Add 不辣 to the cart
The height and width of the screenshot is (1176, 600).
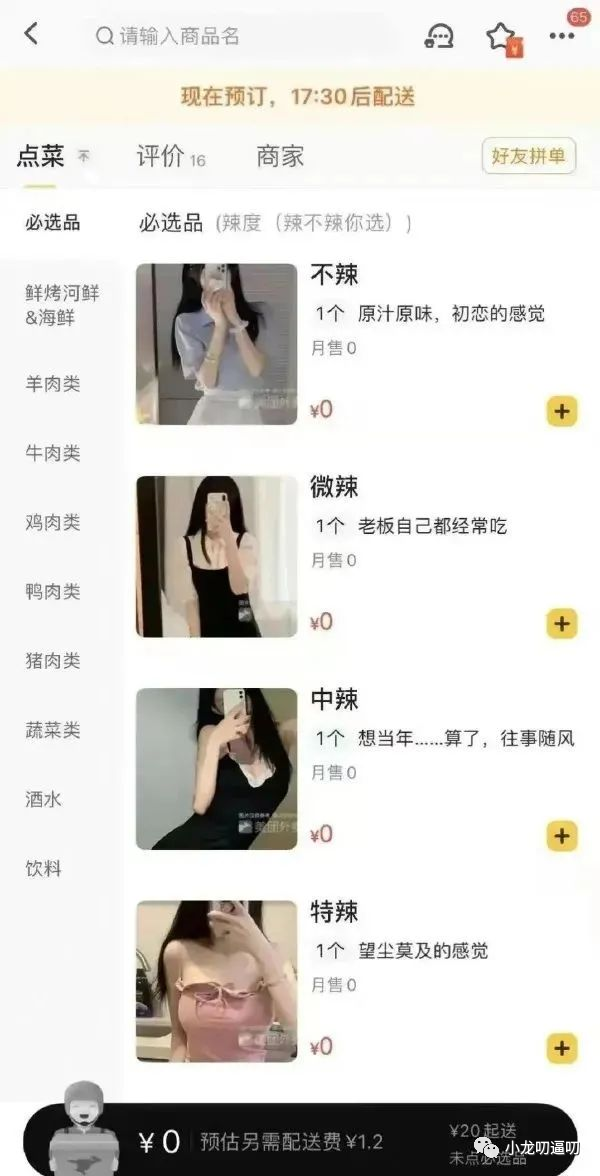pos(562,411)
